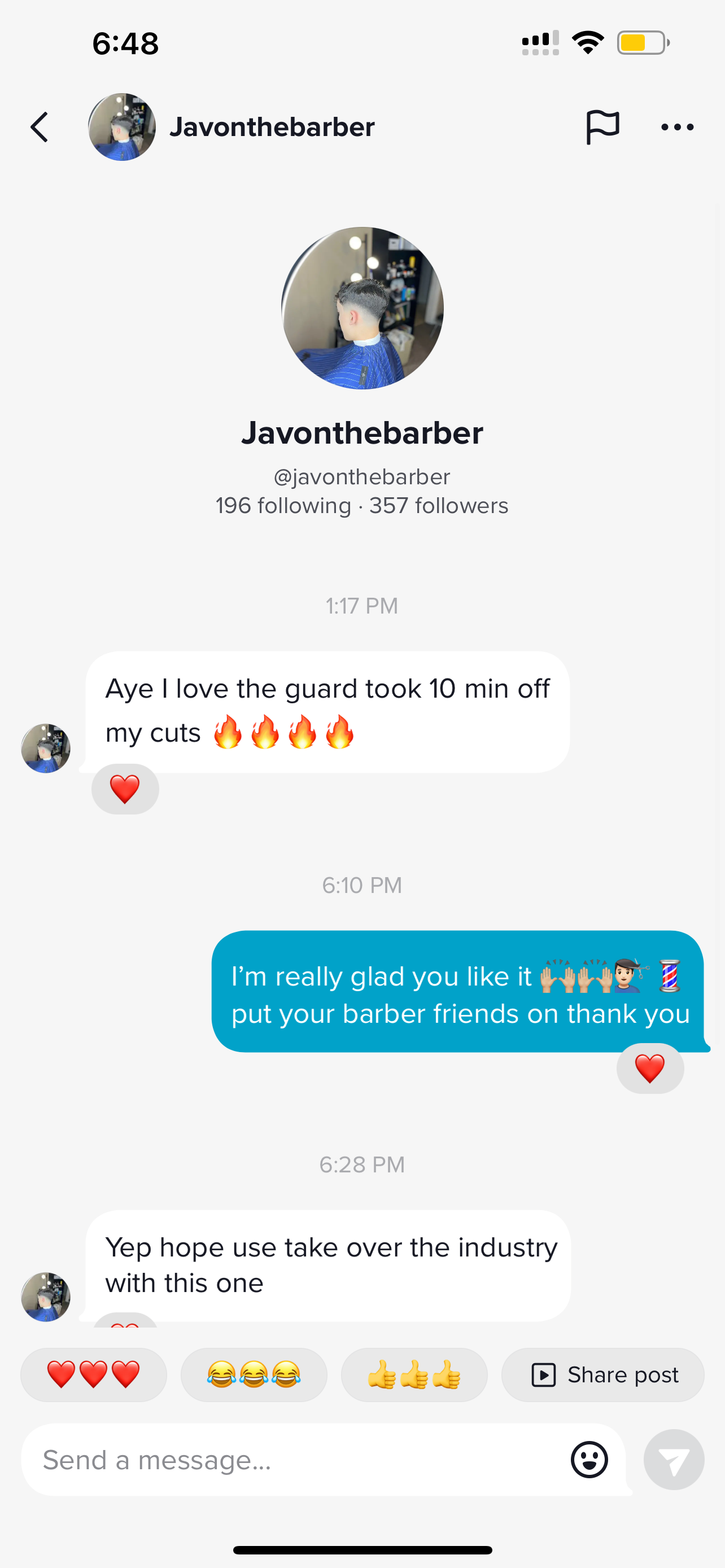Tap the Share post chip

[x=602, y=1374]
